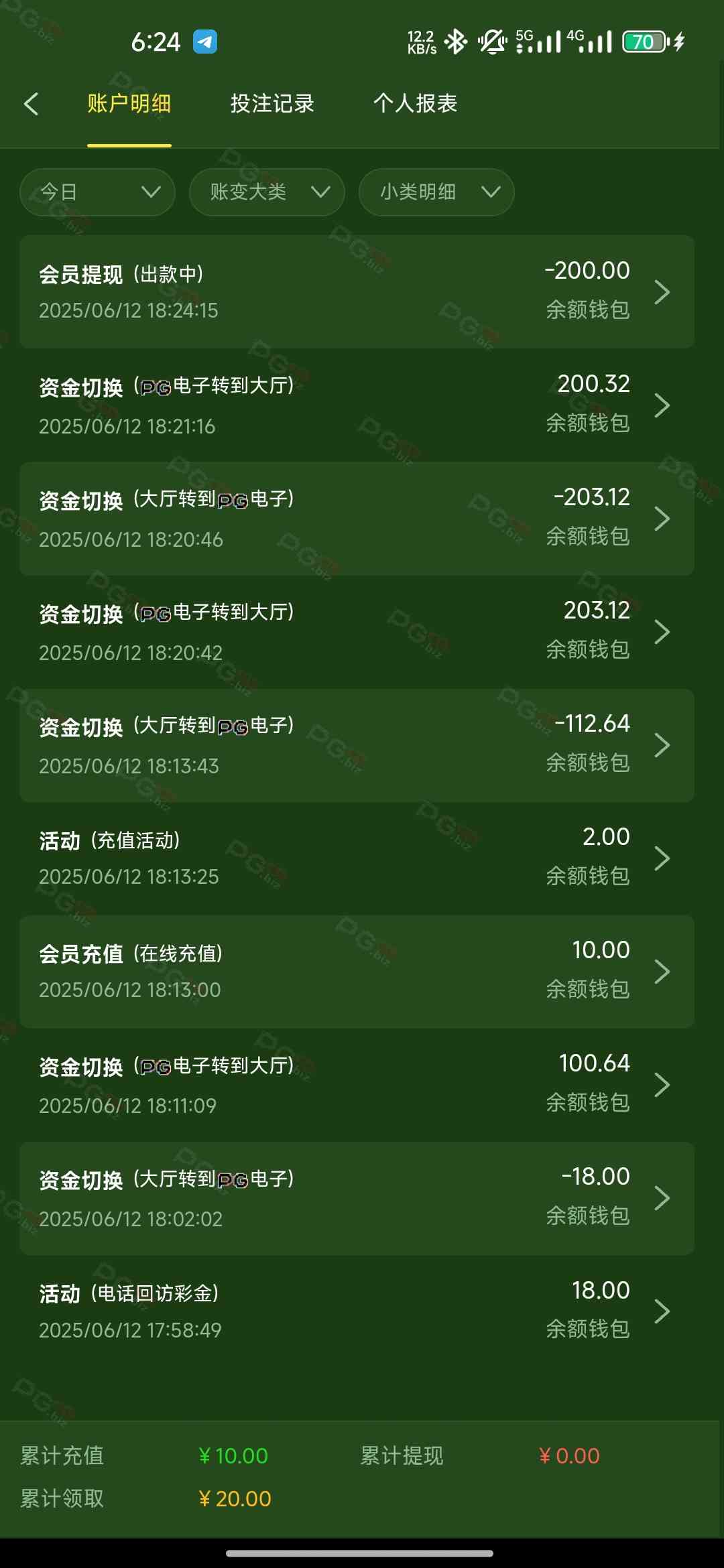
Task: View details of the 18:20:42 transfer
Action: pyautogui.click(x=357, y=631)
